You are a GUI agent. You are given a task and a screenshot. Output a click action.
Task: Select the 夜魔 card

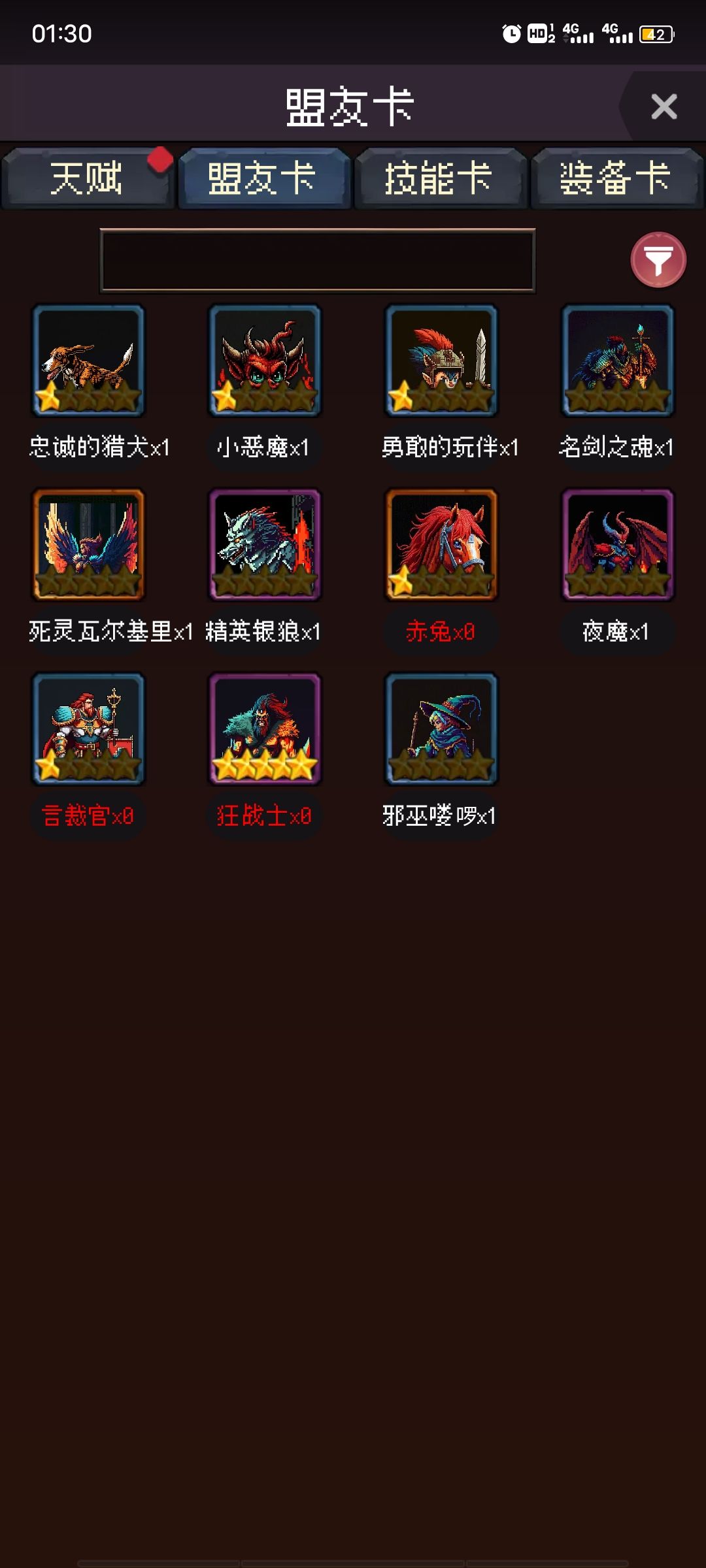(x=618, y=545)
